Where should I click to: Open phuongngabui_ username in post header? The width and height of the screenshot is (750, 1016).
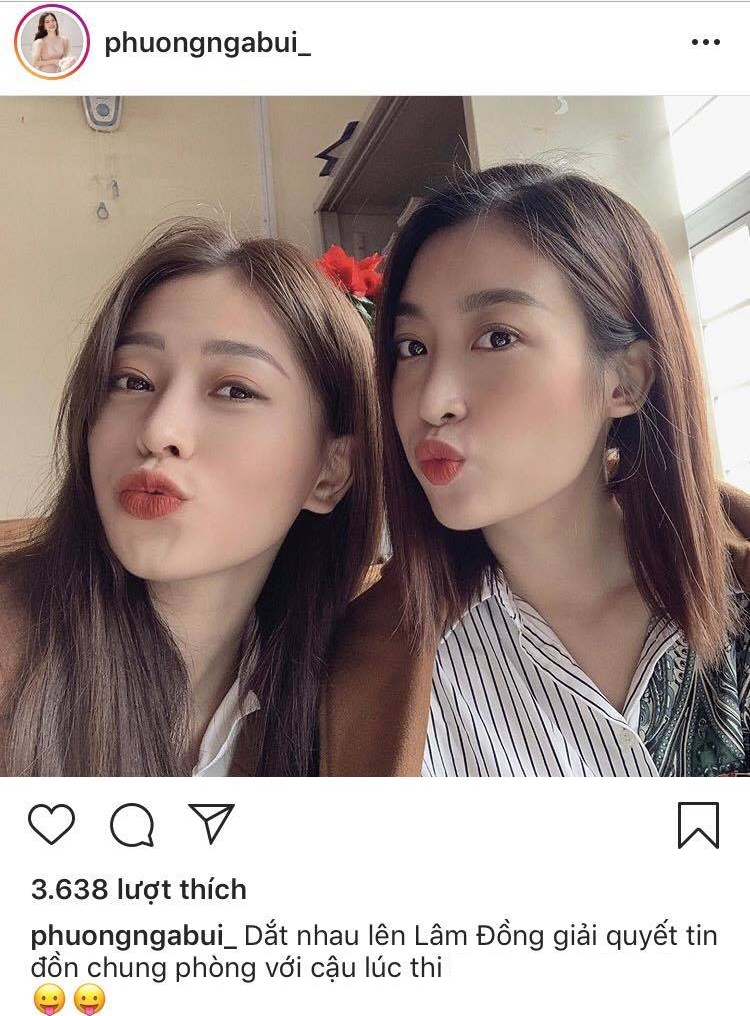[207, 43]
